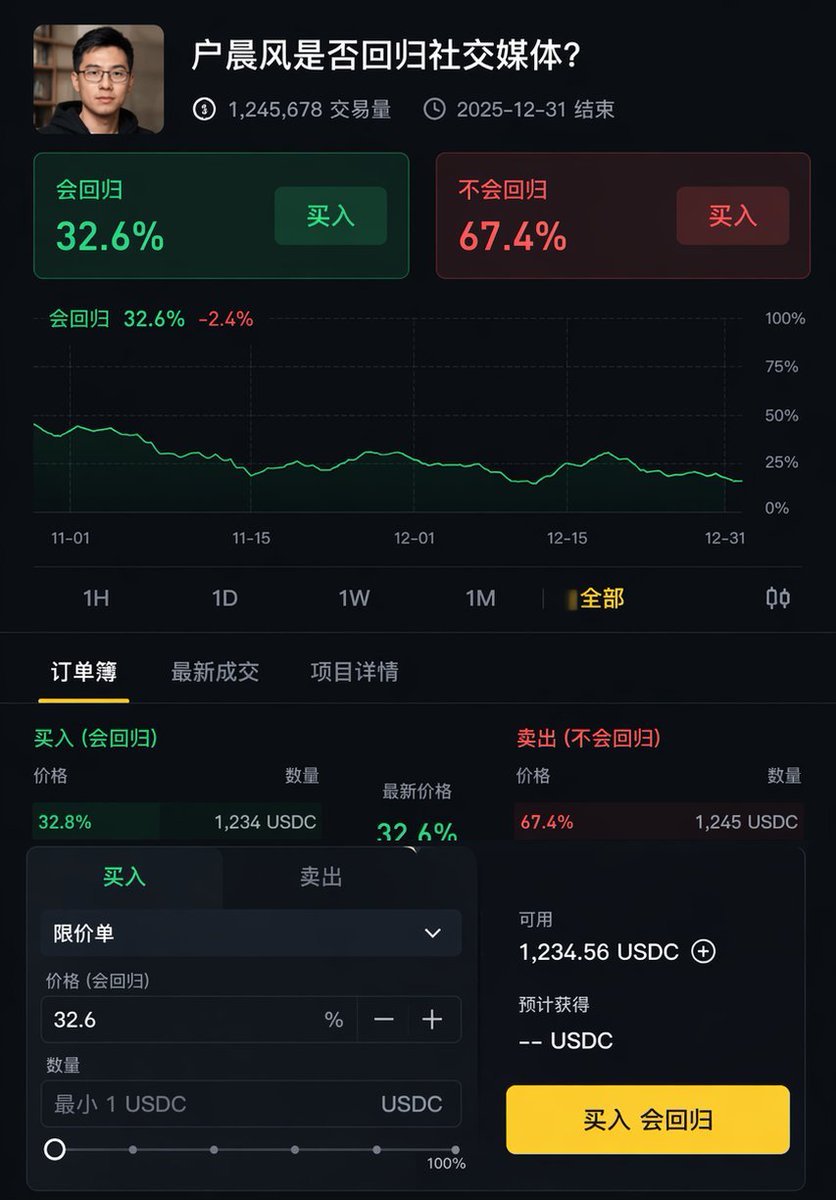Select the 买入 tab in the order form
This screenshot has height=1200, width=836.
tap(125, 876)
